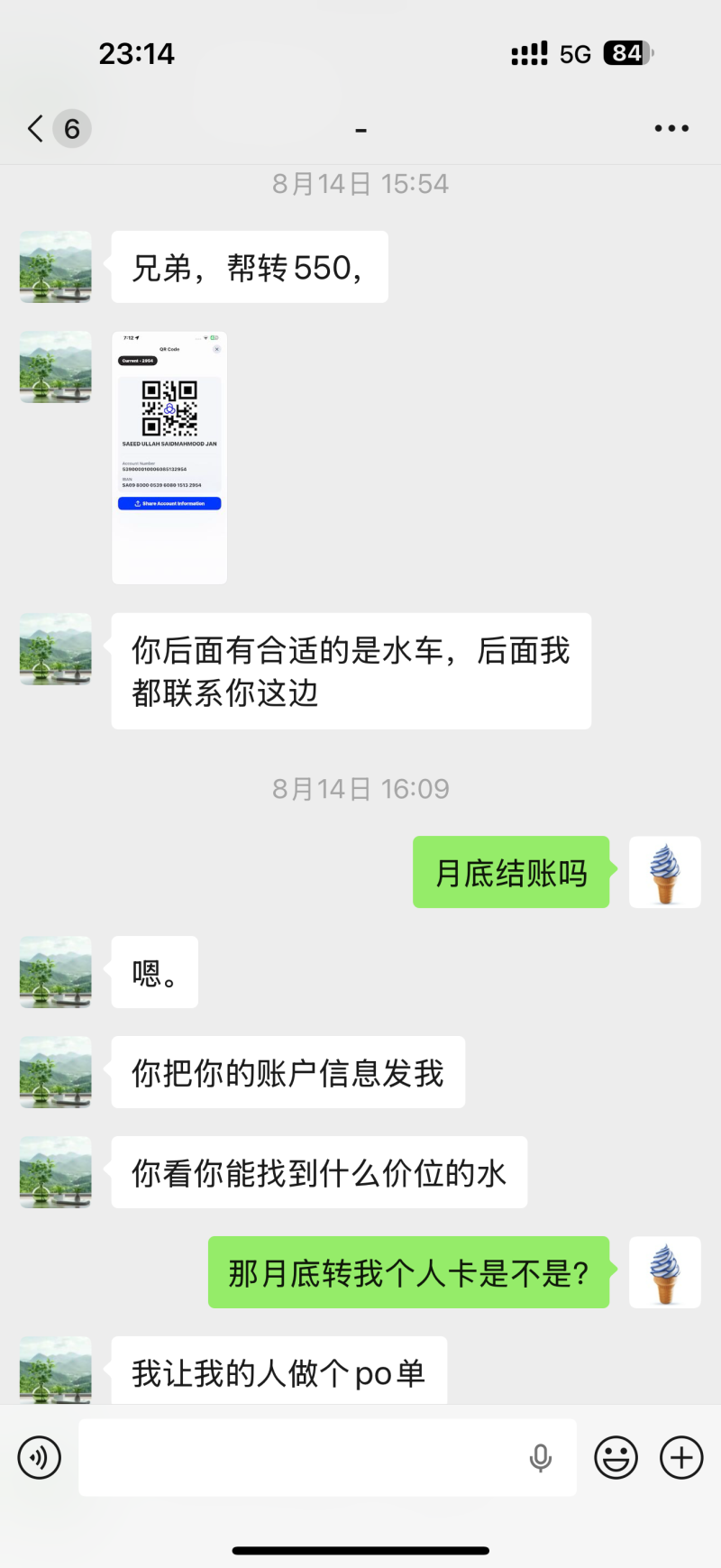
Task: Open the emoji sticker panel
Action: (x=616, y=1457)
